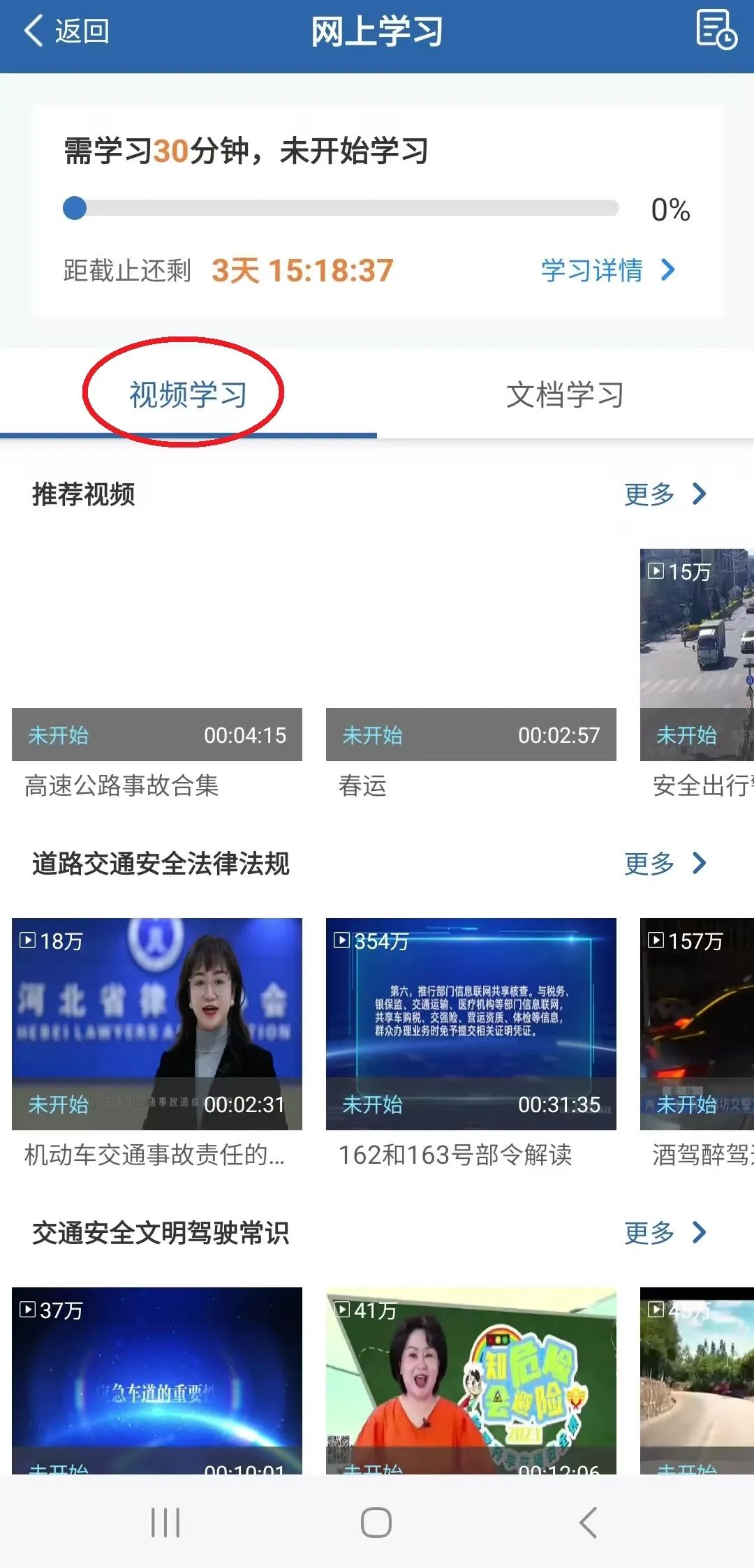Image resolution: width=754 pixels, height=1568 pixels.
Task: Open system recent apps
Action: (165, 1523)
